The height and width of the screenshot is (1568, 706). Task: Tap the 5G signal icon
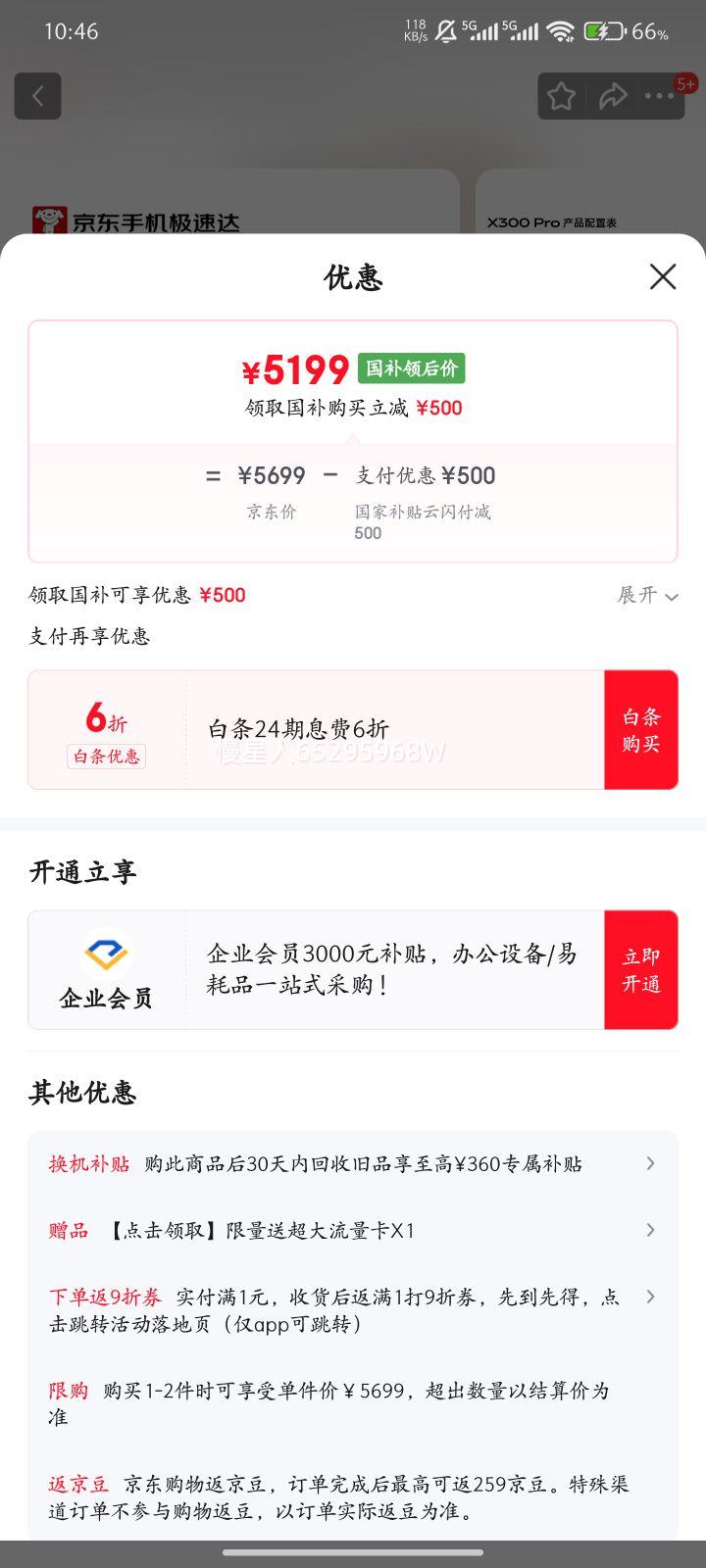coord(480,30)
